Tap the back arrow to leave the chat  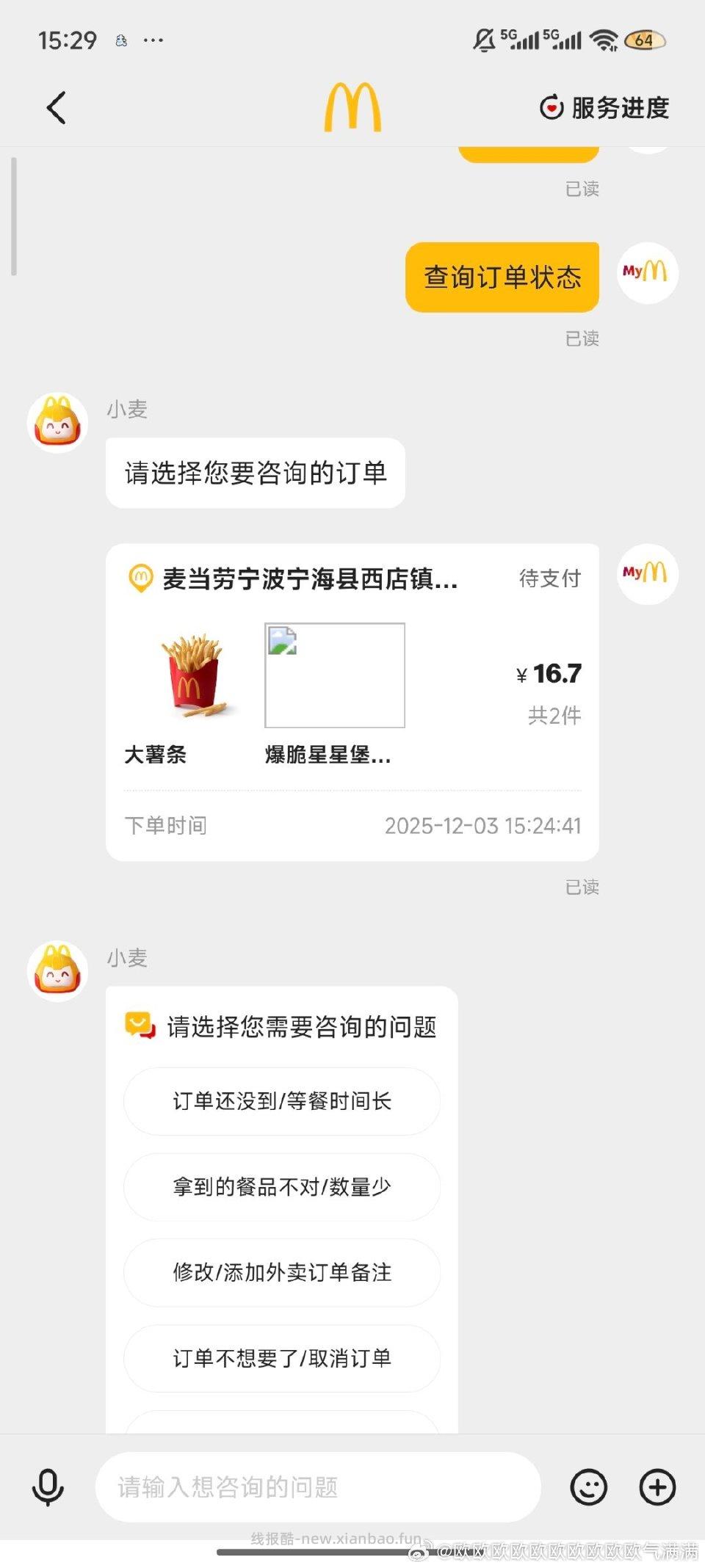tap(54, 106)
